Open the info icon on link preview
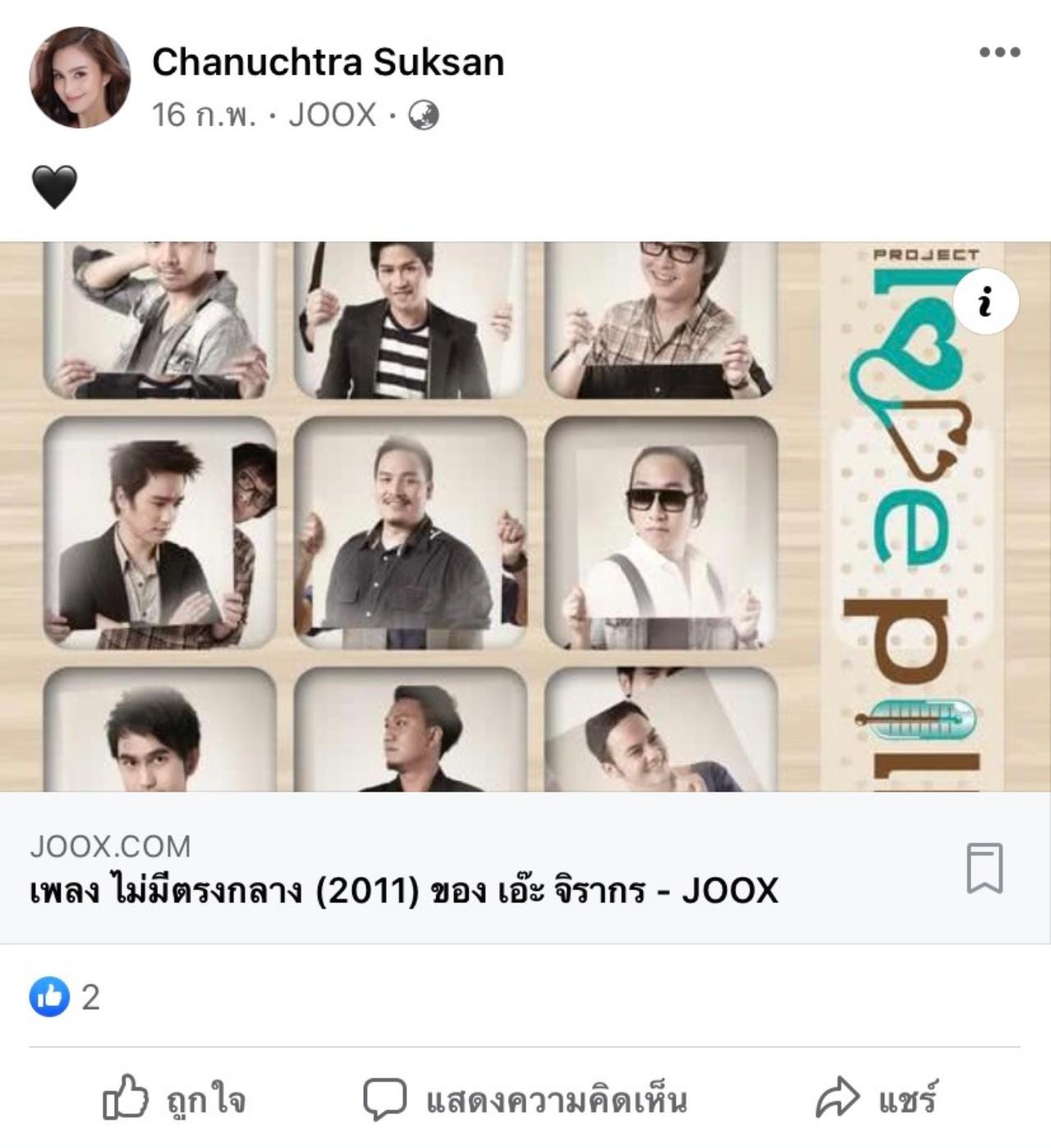This screenshot has height=1148, width=1051. (x=985, y=301)
